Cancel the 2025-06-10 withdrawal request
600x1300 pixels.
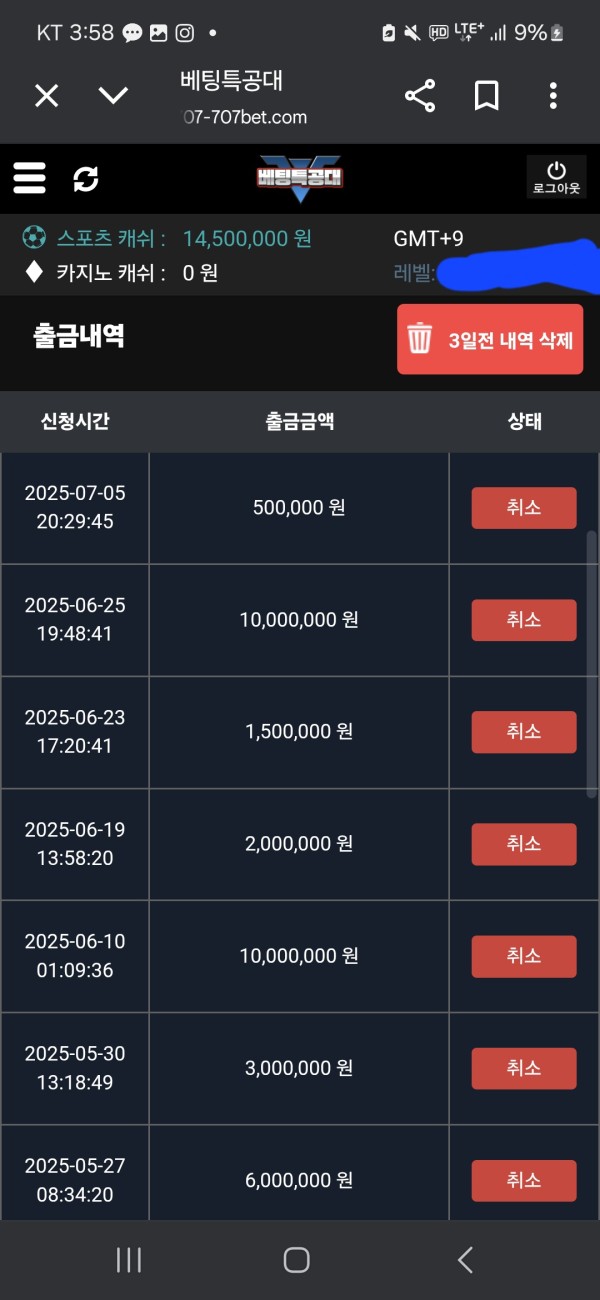click(524, 956)
